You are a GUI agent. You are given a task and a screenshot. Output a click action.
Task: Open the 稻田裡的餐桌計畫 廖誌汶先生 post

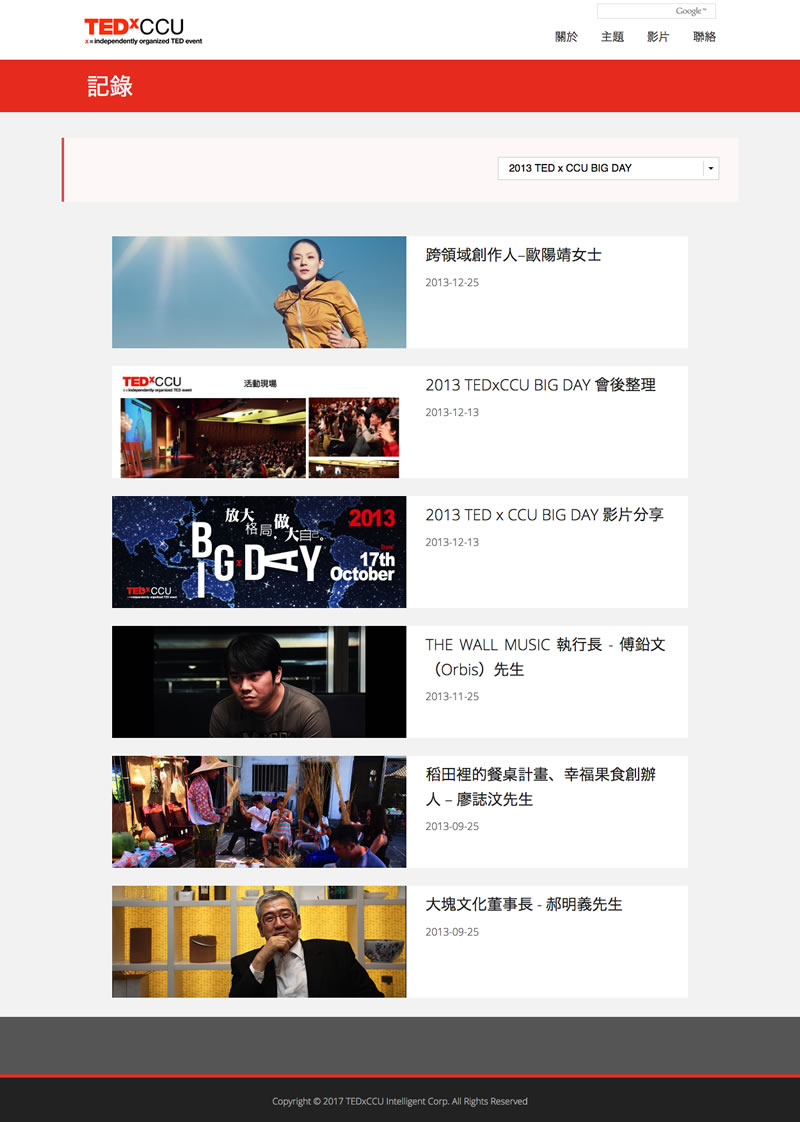tap(540, 786)
